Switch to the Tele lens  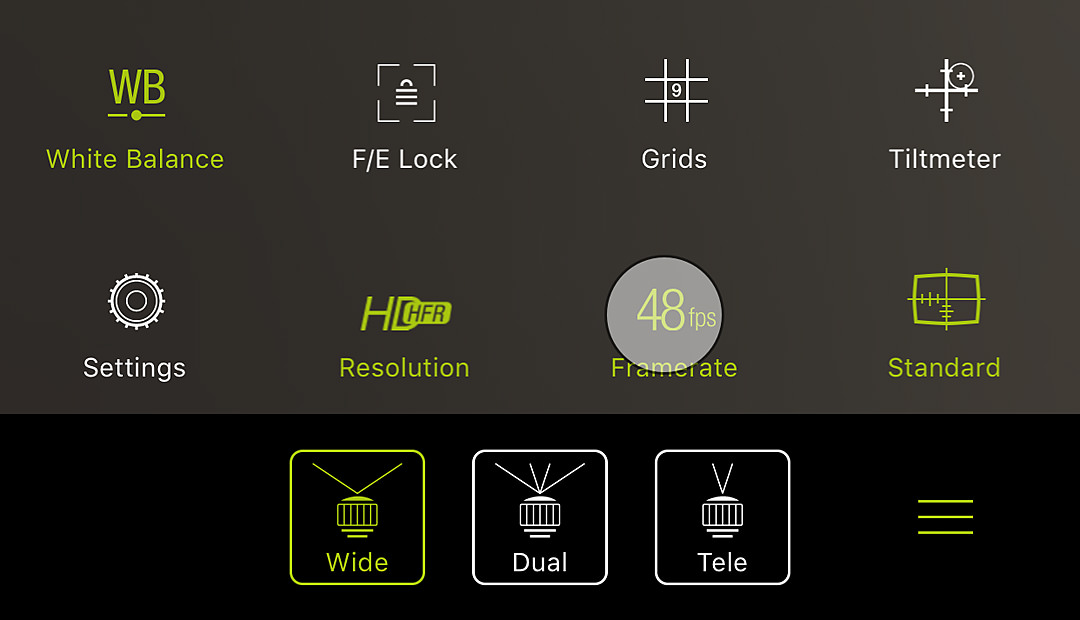(722, 517)
